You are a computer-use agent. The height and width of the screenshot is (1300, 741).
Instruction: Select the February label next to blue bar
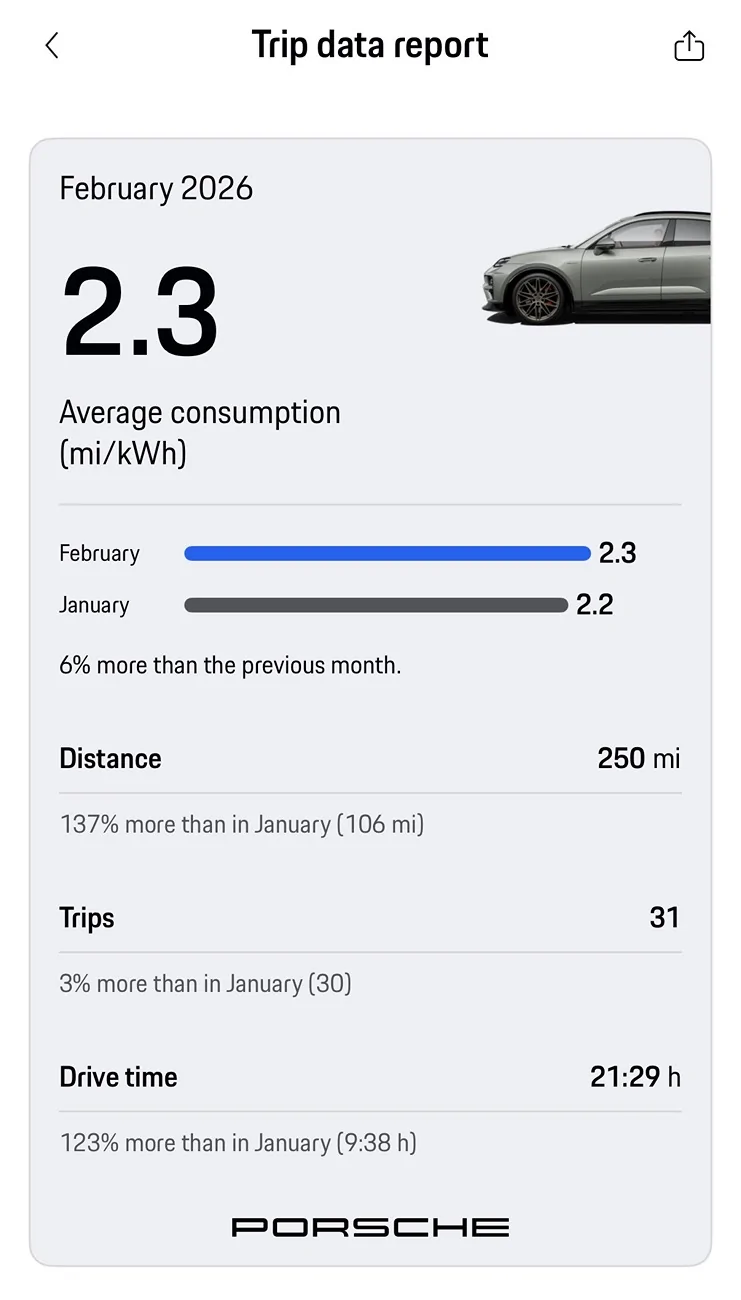pos(100,553)
